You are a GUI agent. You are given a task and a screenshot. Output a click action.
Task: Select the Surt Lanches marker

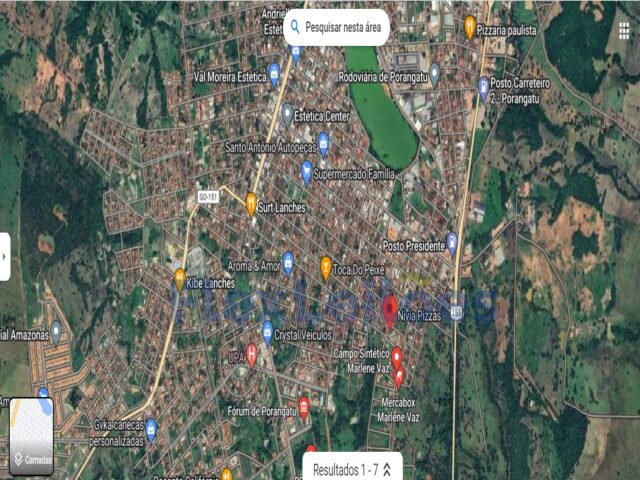[251, 204]
